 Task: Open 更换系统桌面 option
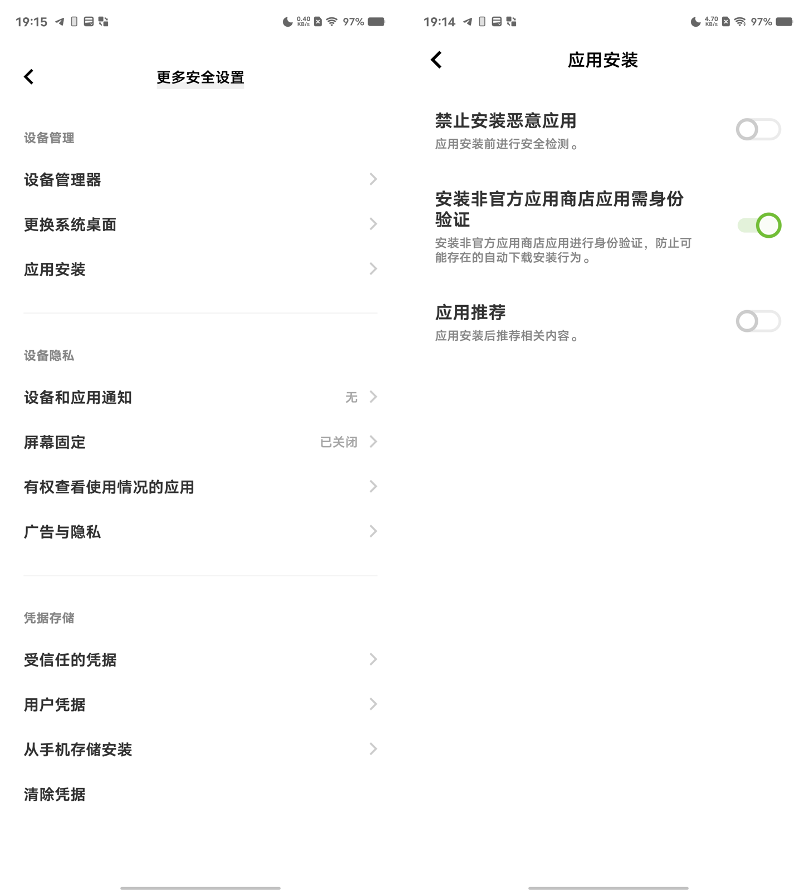point(200,225)
